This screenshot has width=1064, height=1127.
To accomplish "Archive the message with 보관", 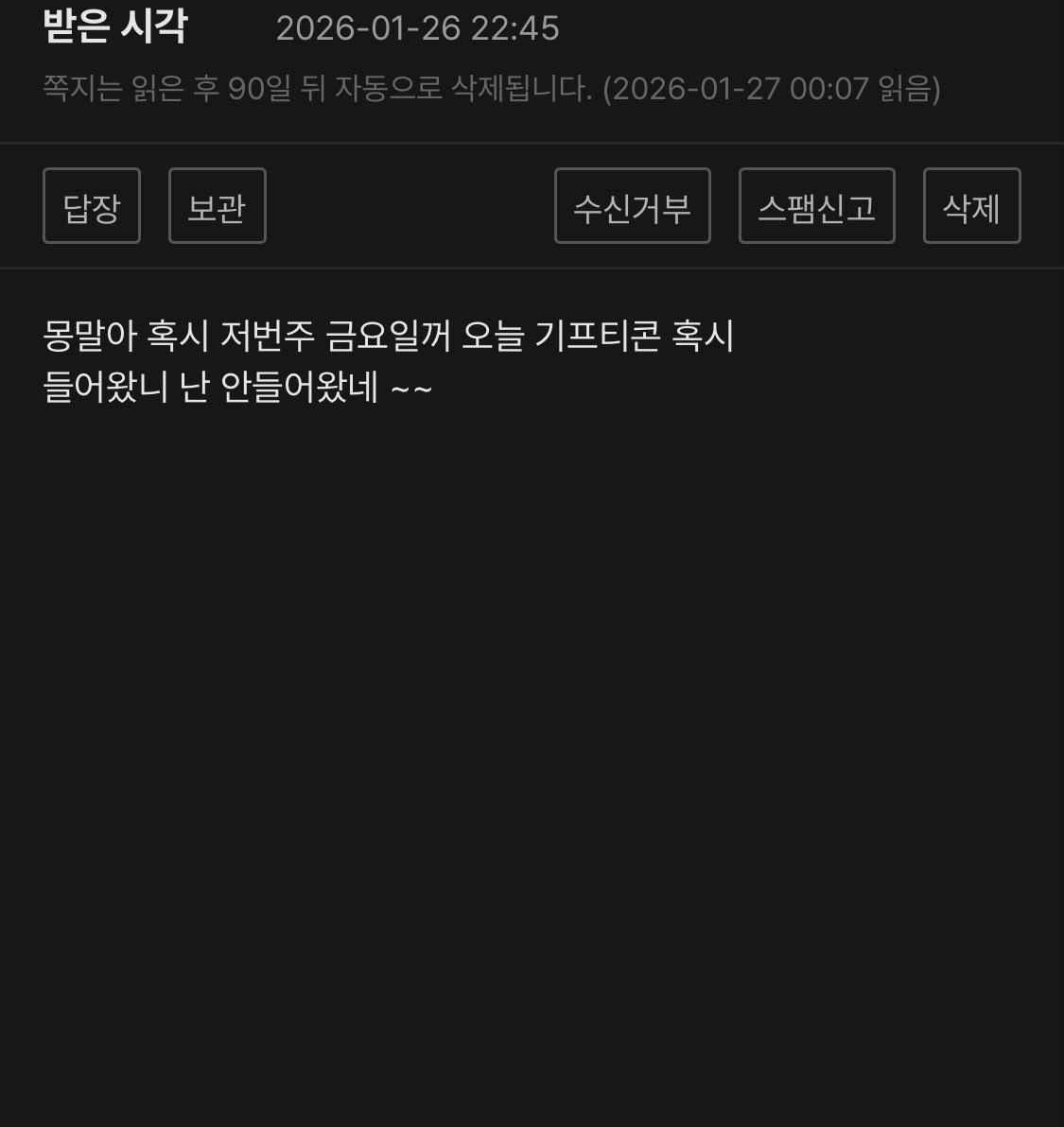I will tap(217, 206).
